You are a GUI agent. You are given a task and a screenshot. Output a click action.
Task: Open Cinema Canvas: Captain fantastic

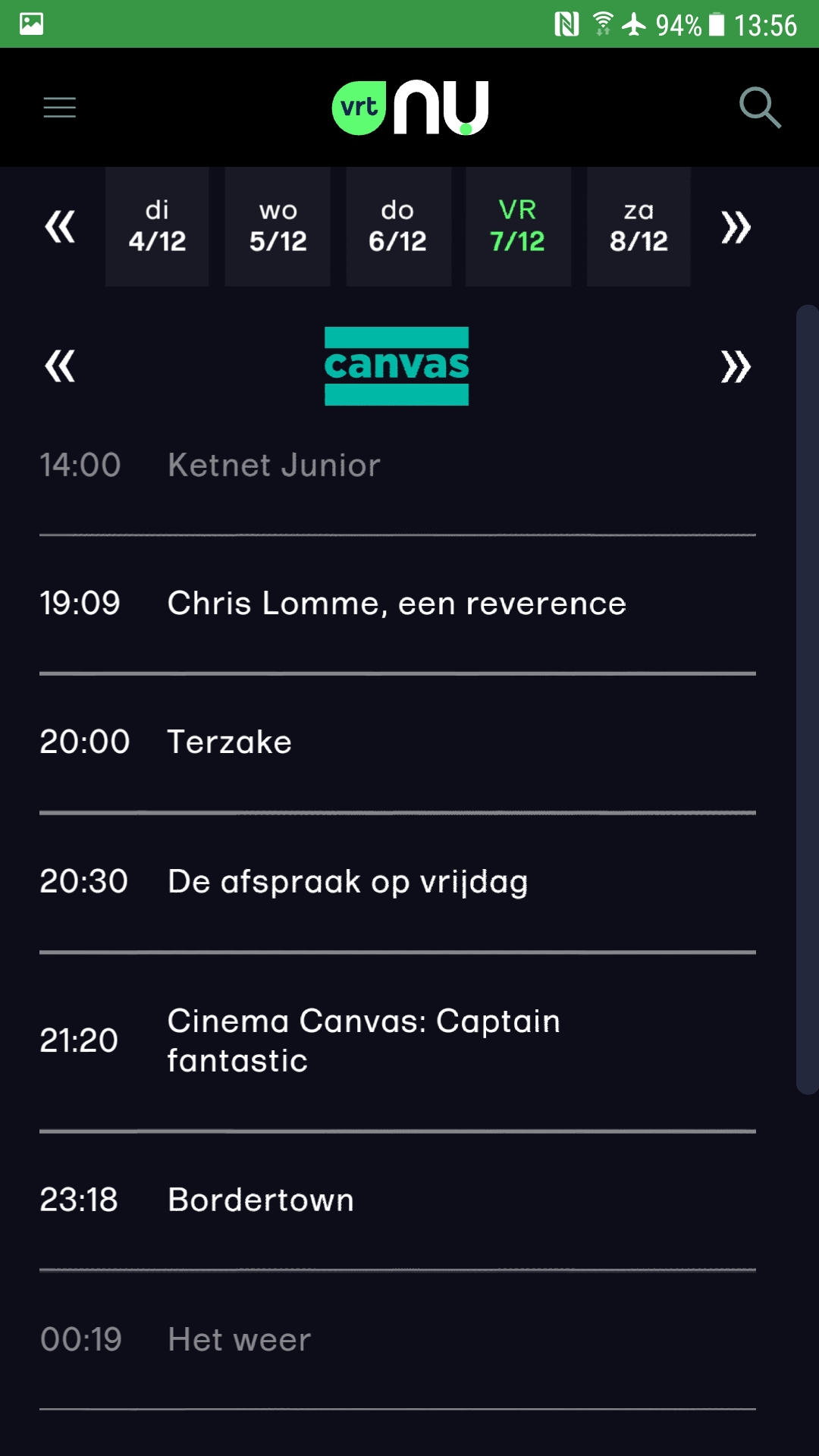[x=364, y=1040]
